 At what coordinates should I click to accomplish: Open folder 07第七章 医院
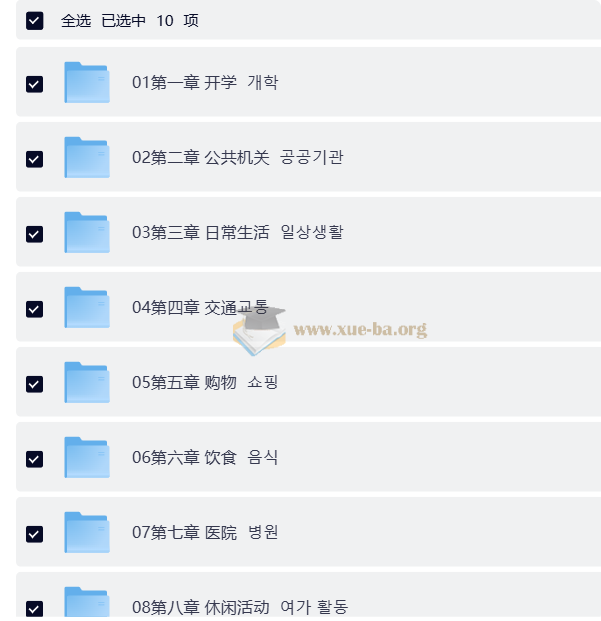coord(204,532)
